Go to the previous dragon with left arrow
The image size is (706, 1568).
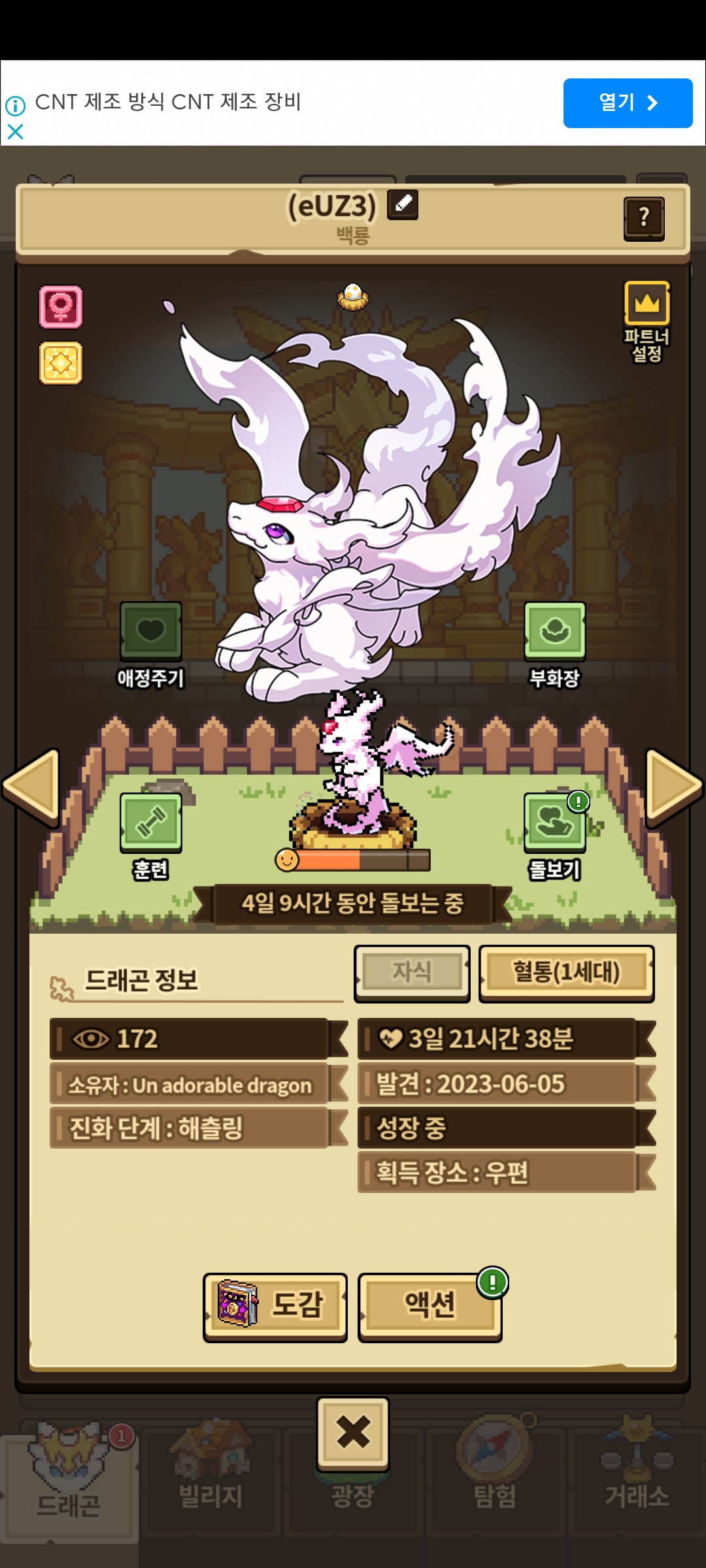pos(32,788)
